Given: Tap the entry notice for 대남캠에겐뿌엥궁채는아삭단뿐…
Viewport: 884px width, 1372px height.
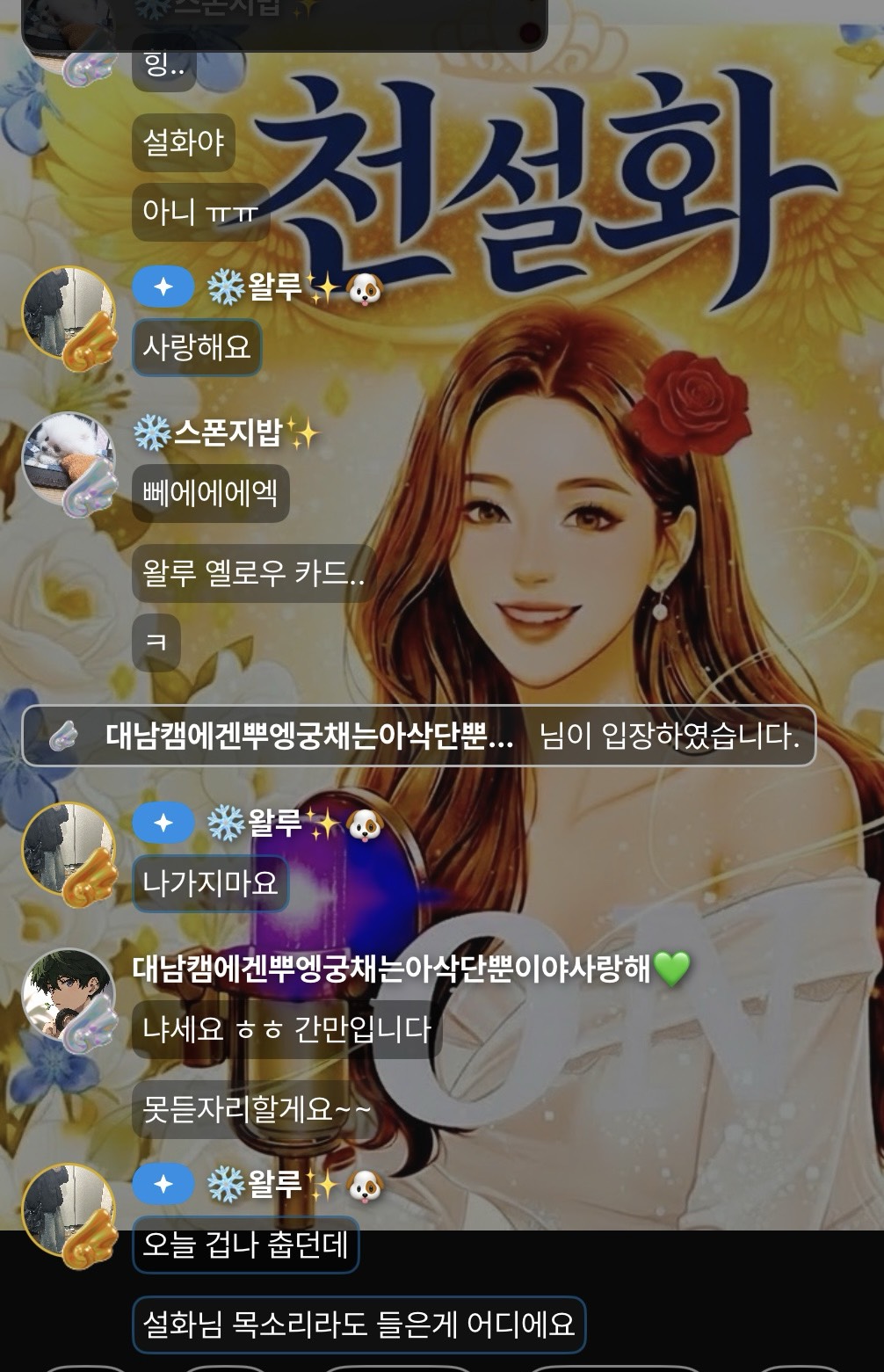Looking at the screenshot, I should click(418, 736).
